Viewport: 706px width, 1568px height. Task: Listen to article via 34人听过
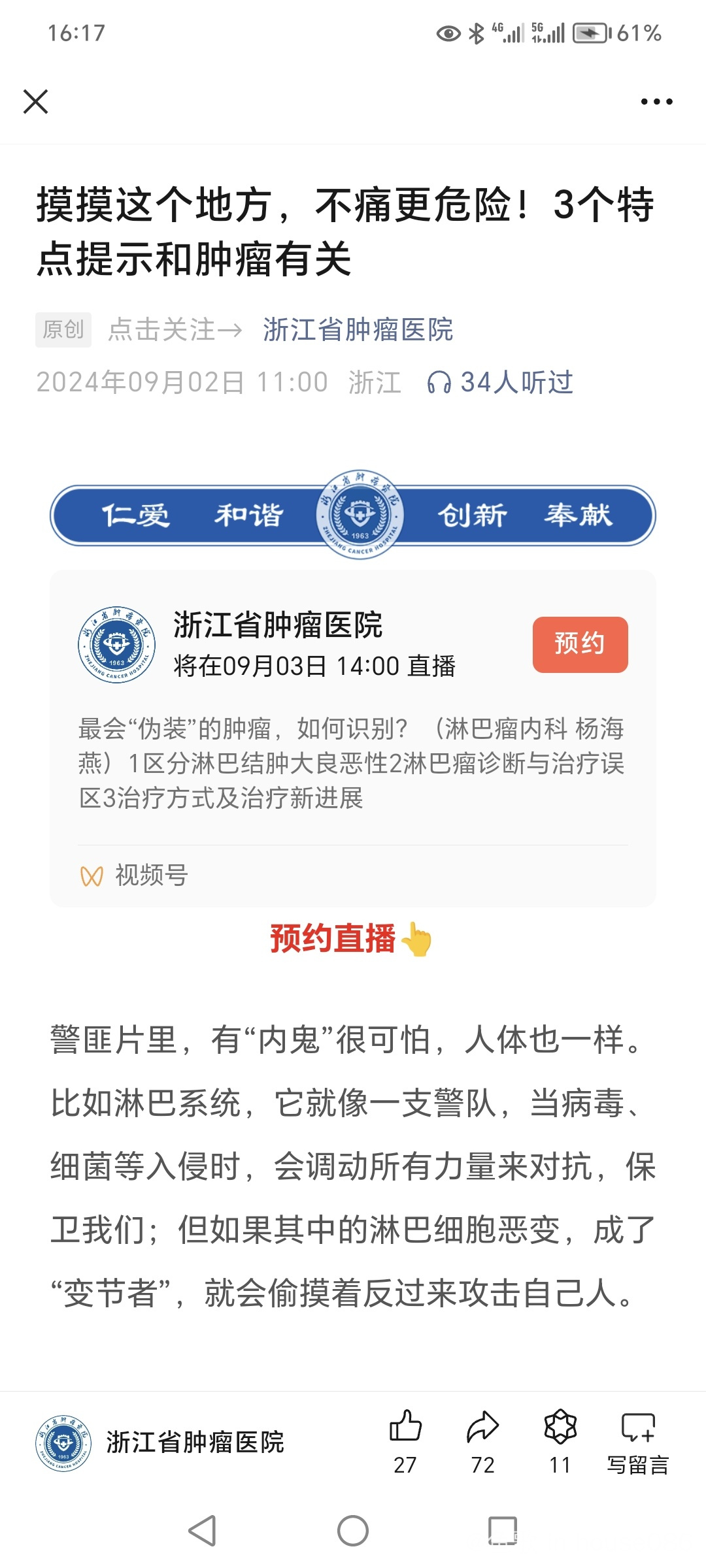click(501, 382)
